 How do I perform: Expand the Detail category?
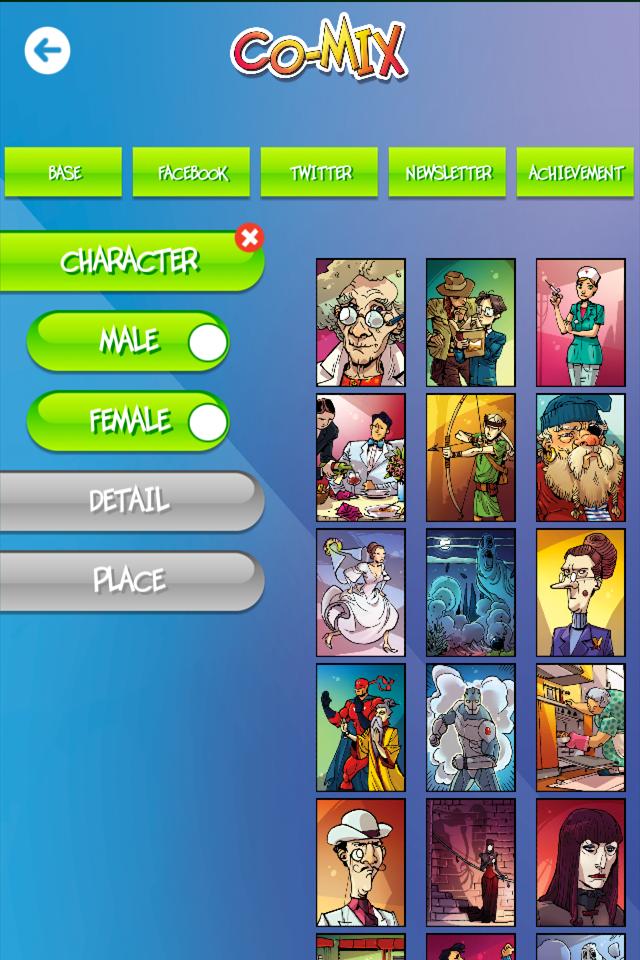[x=129, y=500]
